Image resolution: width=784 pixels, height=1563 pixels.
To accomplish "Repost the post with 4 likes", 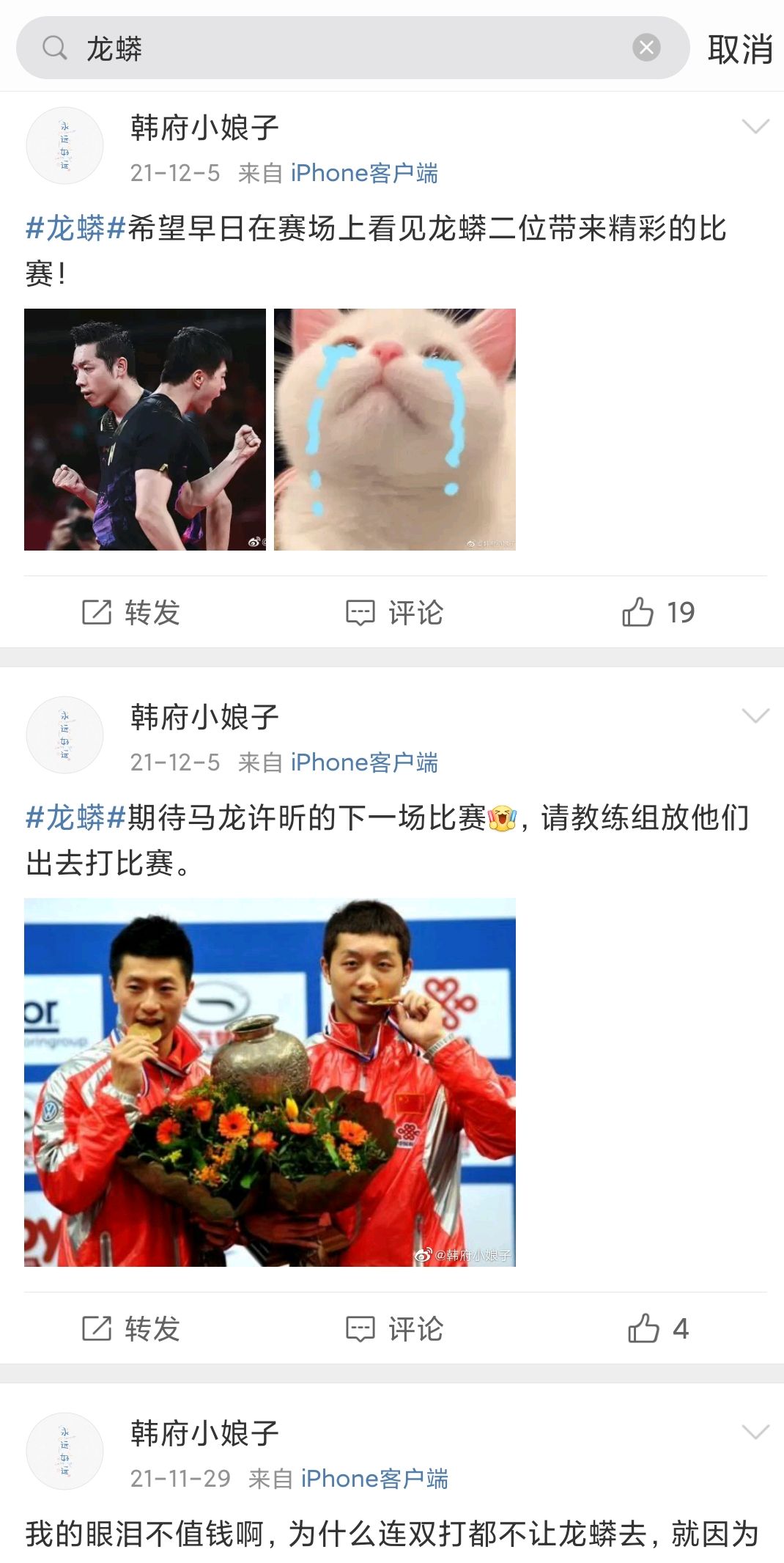I will pos(131,1328).
